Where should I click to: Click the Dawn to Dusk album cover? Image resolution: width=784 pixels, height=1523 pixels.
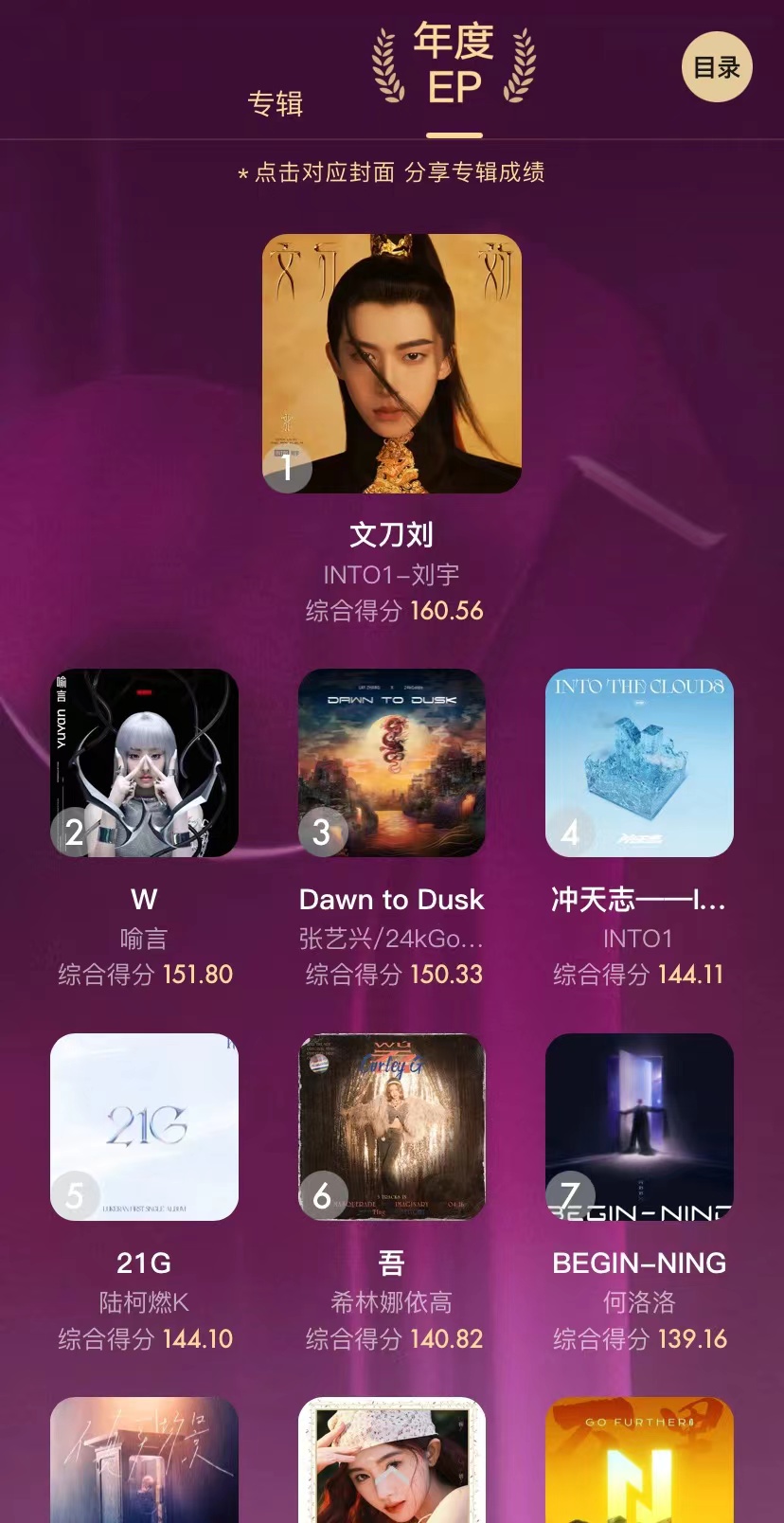(x=391, y=763)
